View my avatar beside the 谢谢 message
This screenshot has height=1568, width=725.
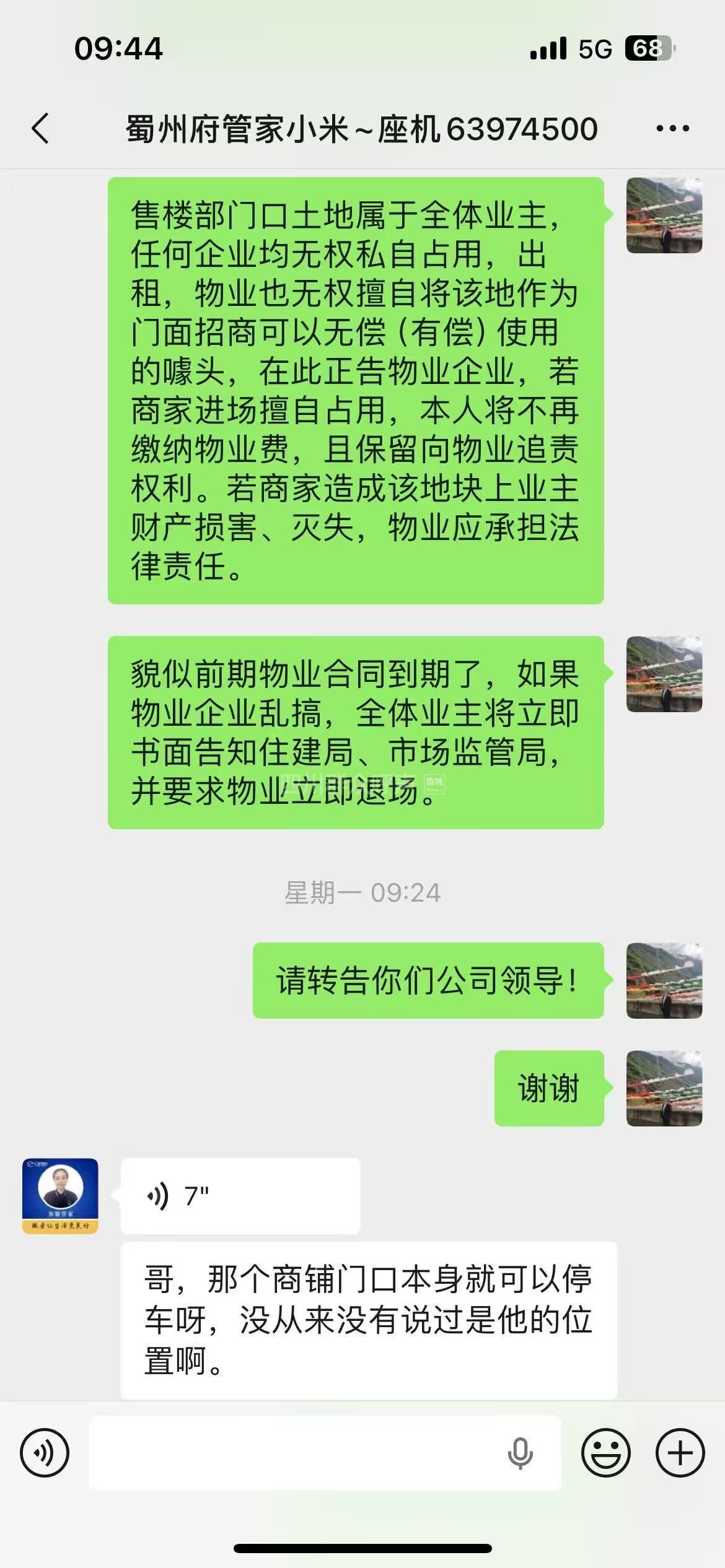(x=664, y=1088)
